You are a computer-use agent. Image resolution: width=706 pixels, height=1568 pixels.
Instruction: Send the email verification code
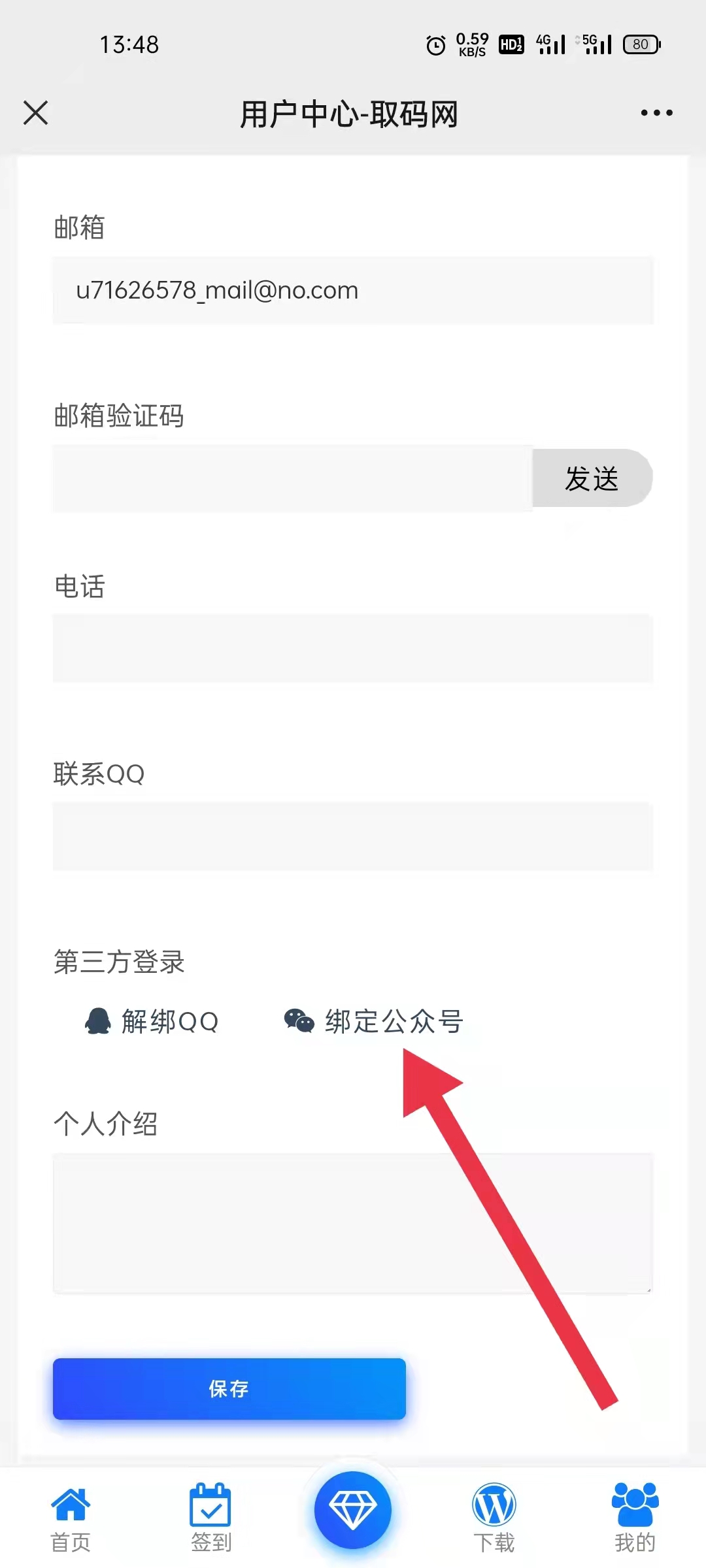pyautogui.click(x=592, y=478)
